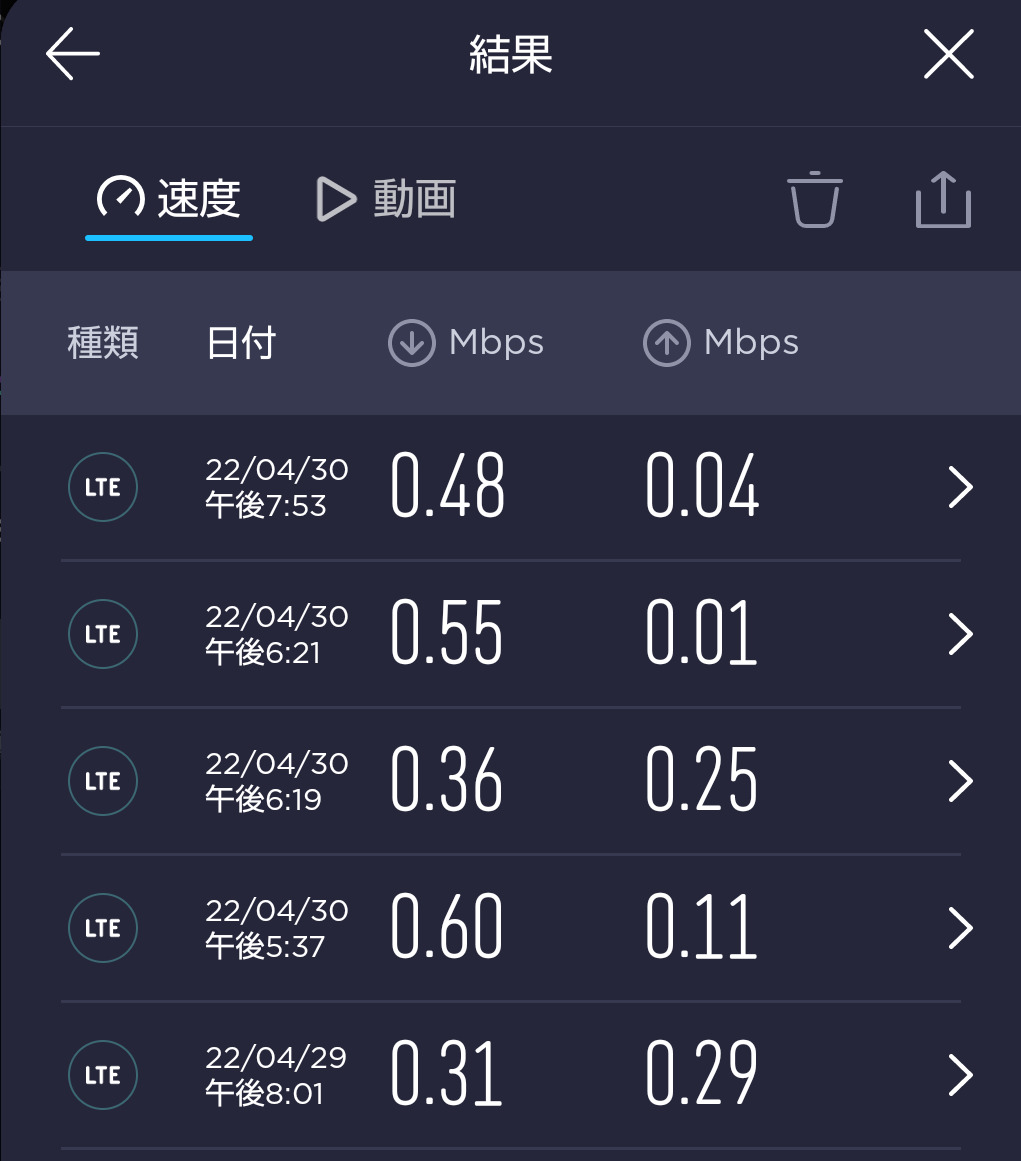Share the results list
The image size is (1021, 1161).
click(943, 199)
